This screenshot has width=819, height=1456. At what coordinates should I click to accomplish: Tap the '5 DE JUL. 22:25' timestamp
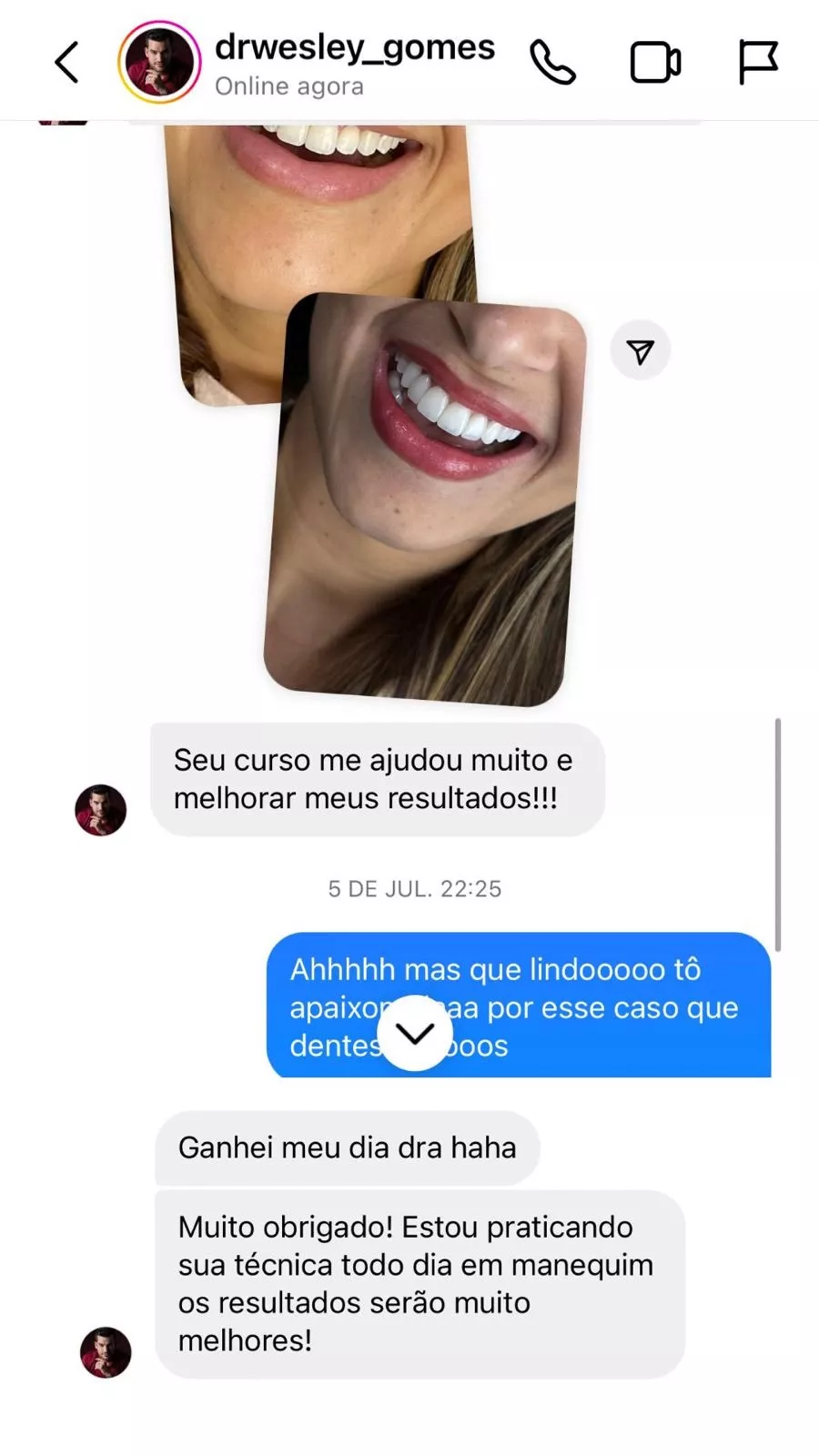pos(415,889)
